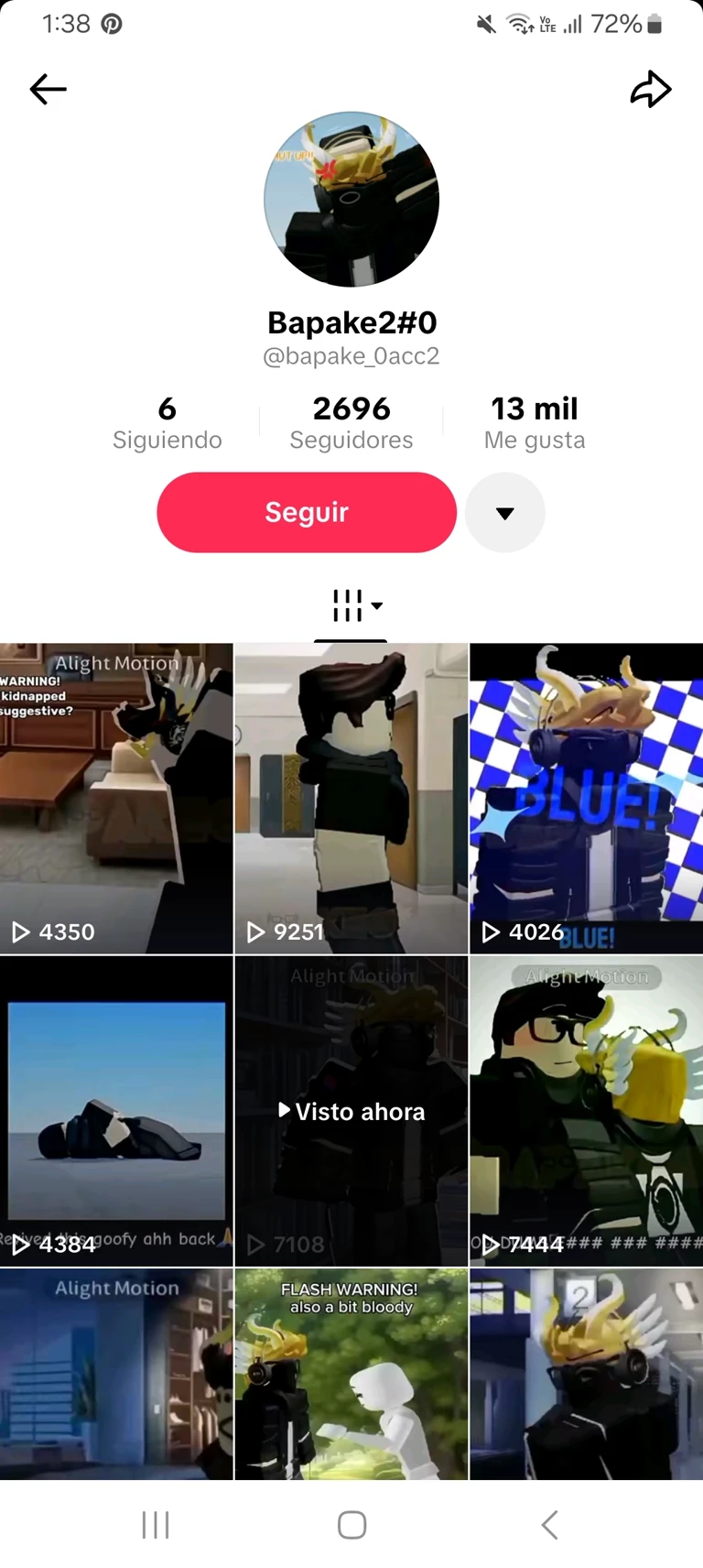Watch the video with 4384 views
This screenshot has width=703, height=1568.
(x=116, y=1111)
